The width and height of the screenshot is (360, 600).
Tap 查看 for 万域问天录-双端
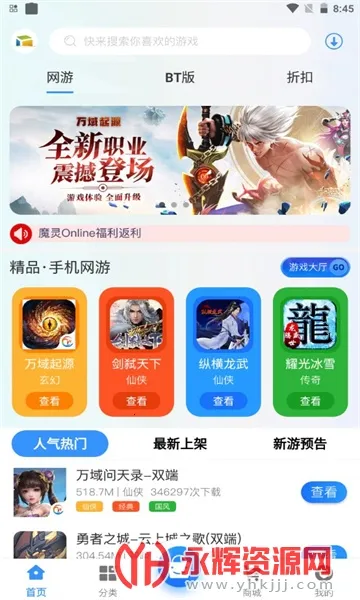pyautogui.click(x=324, y=492)
